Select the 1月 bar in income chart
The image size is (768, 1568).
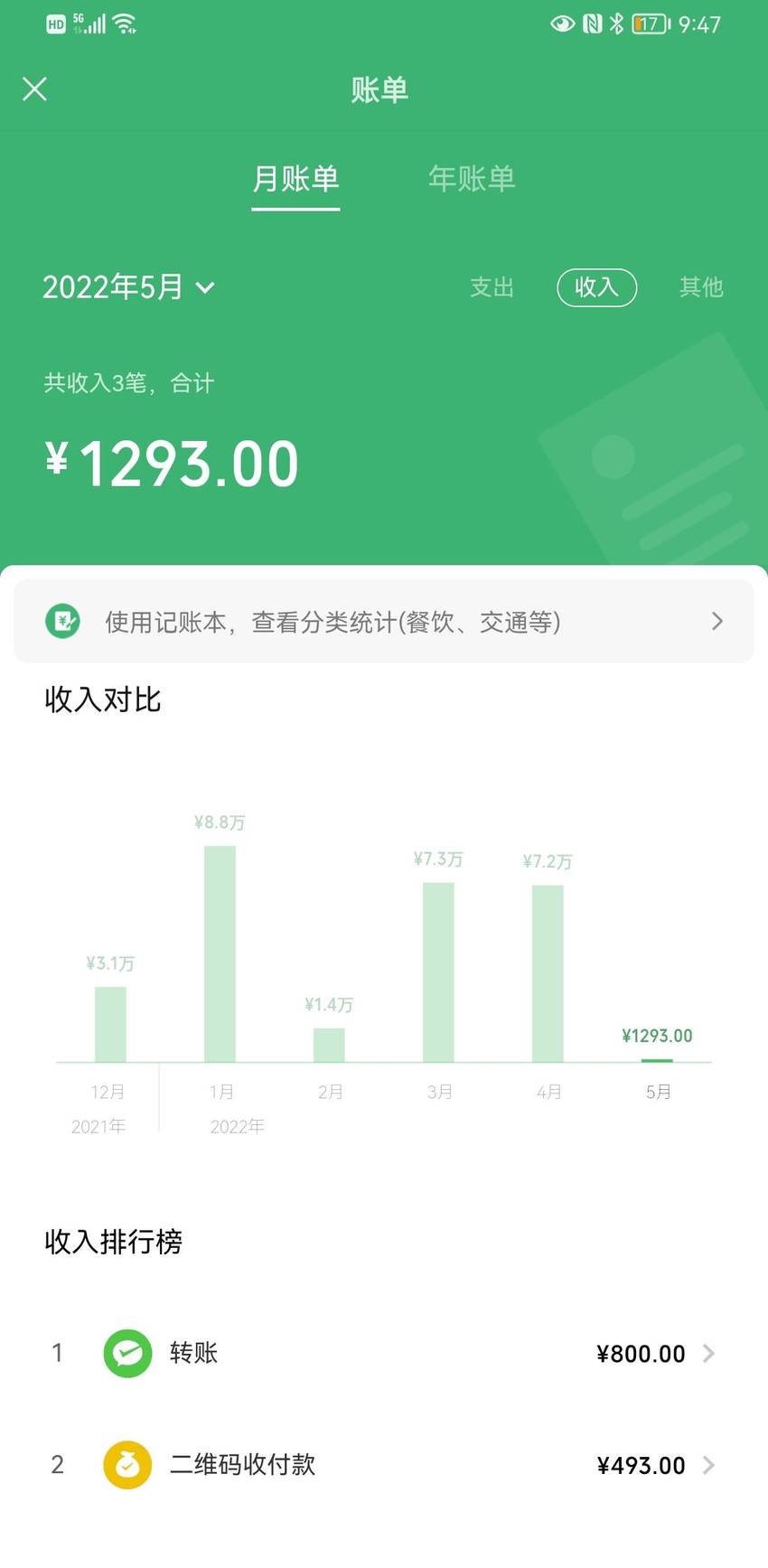pos(220,953)
